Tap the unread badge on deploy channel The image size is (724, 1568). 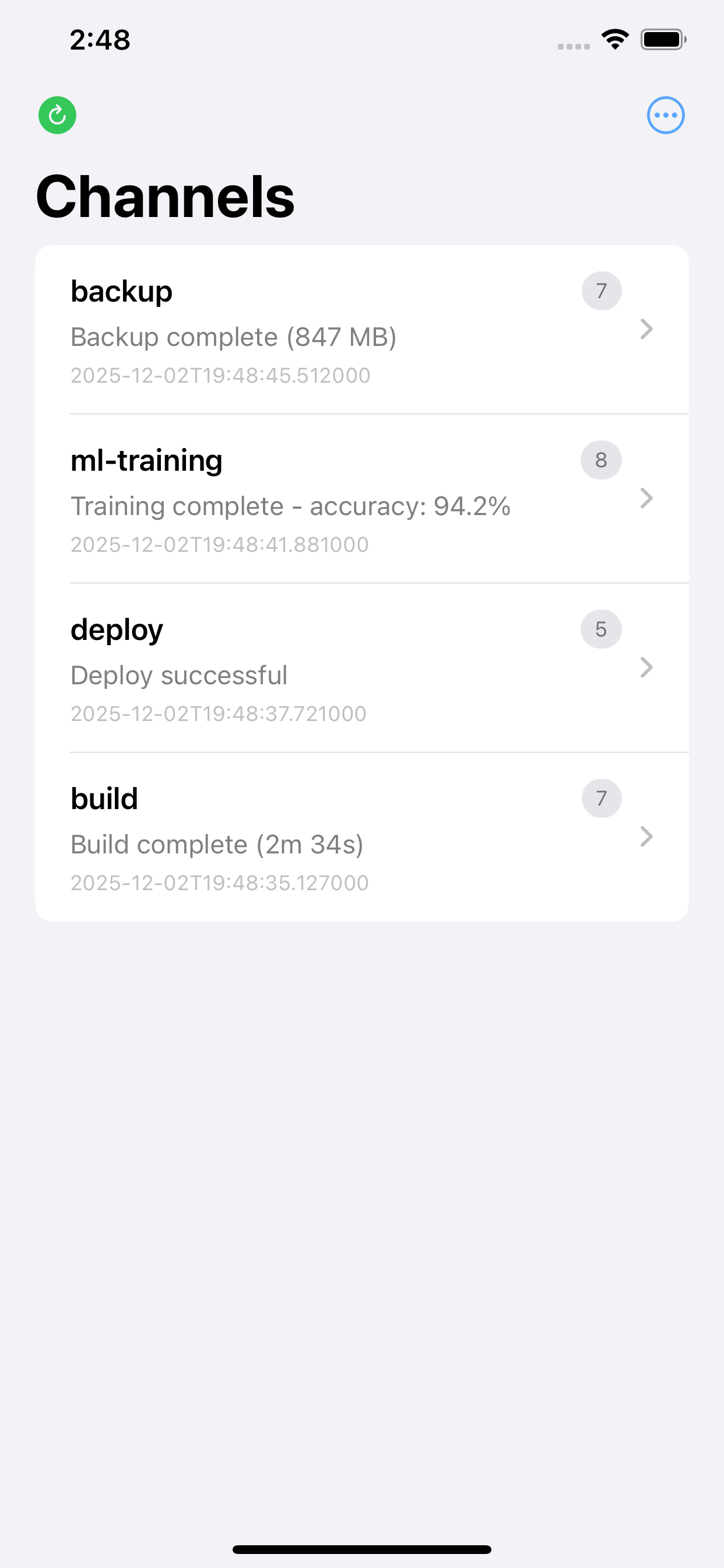point(601,629)
